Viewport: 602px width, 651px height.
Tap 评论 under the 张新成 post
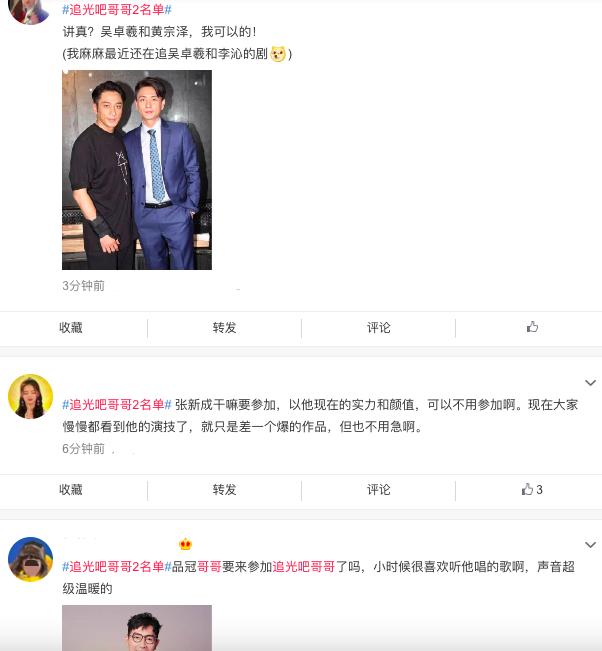pyautogui.click(x=379, y=489)
